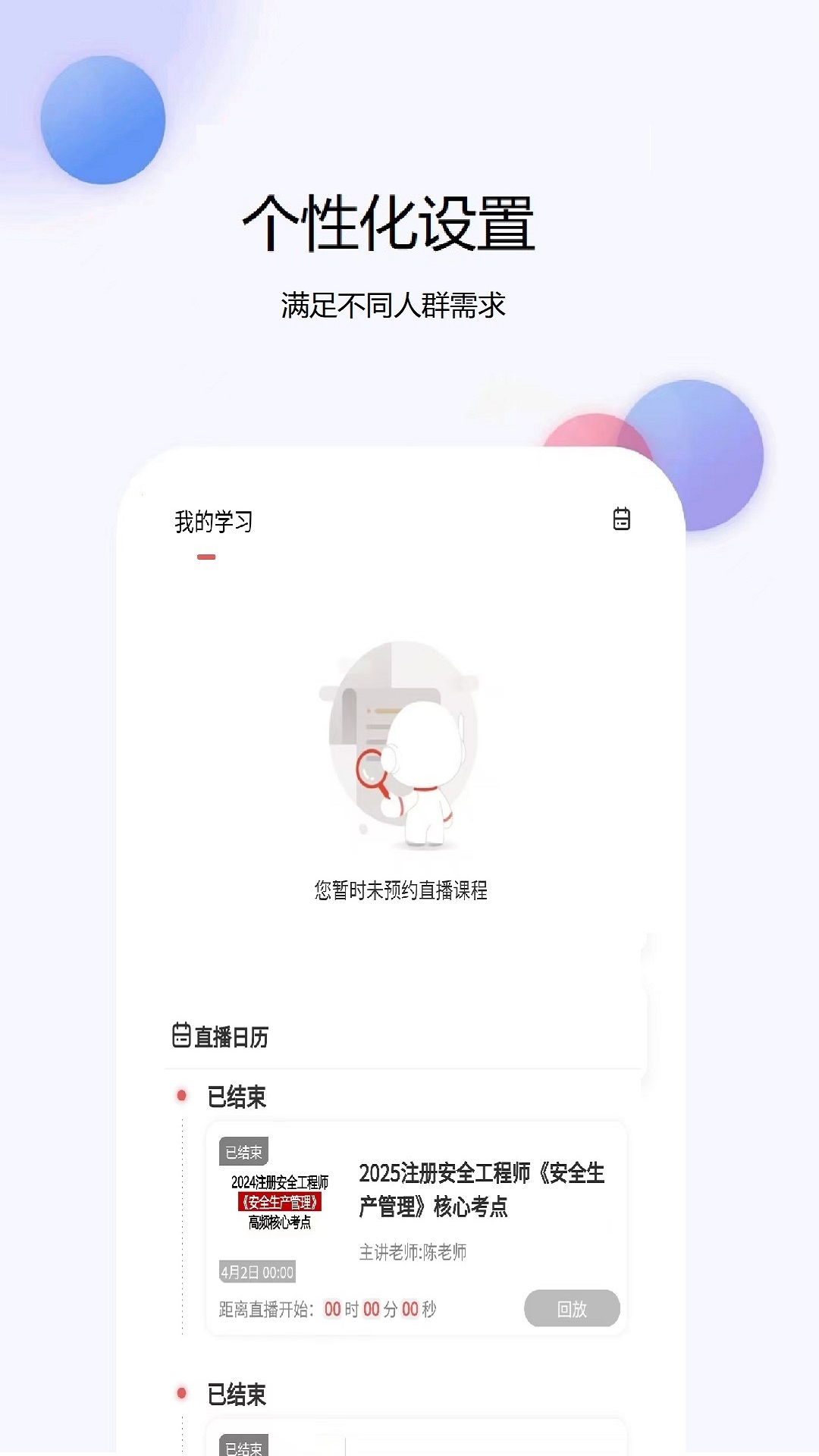Click the red timeline dot beside second 已结束
The width and height of the screenshot is (819, 1456).
coord(180,1394)
